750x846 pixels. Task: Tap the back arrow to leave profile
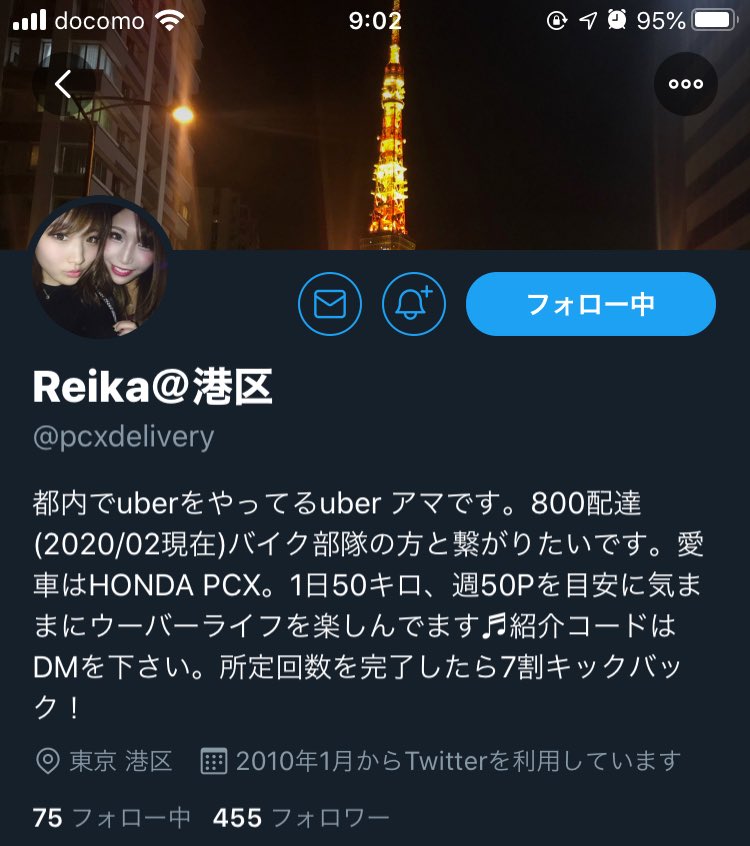point(65,85)
